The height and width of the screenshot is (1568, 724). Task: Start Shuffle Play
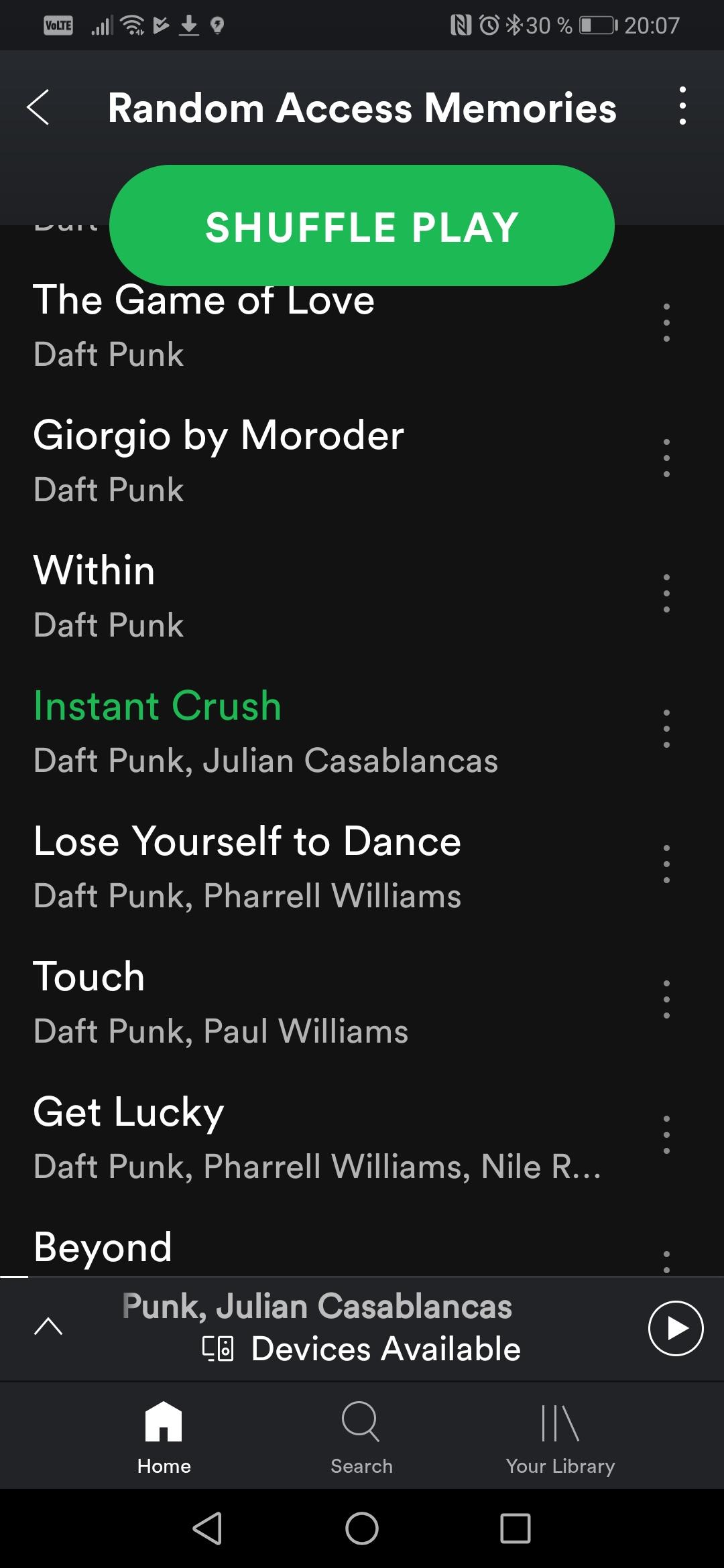click(362, 226)
